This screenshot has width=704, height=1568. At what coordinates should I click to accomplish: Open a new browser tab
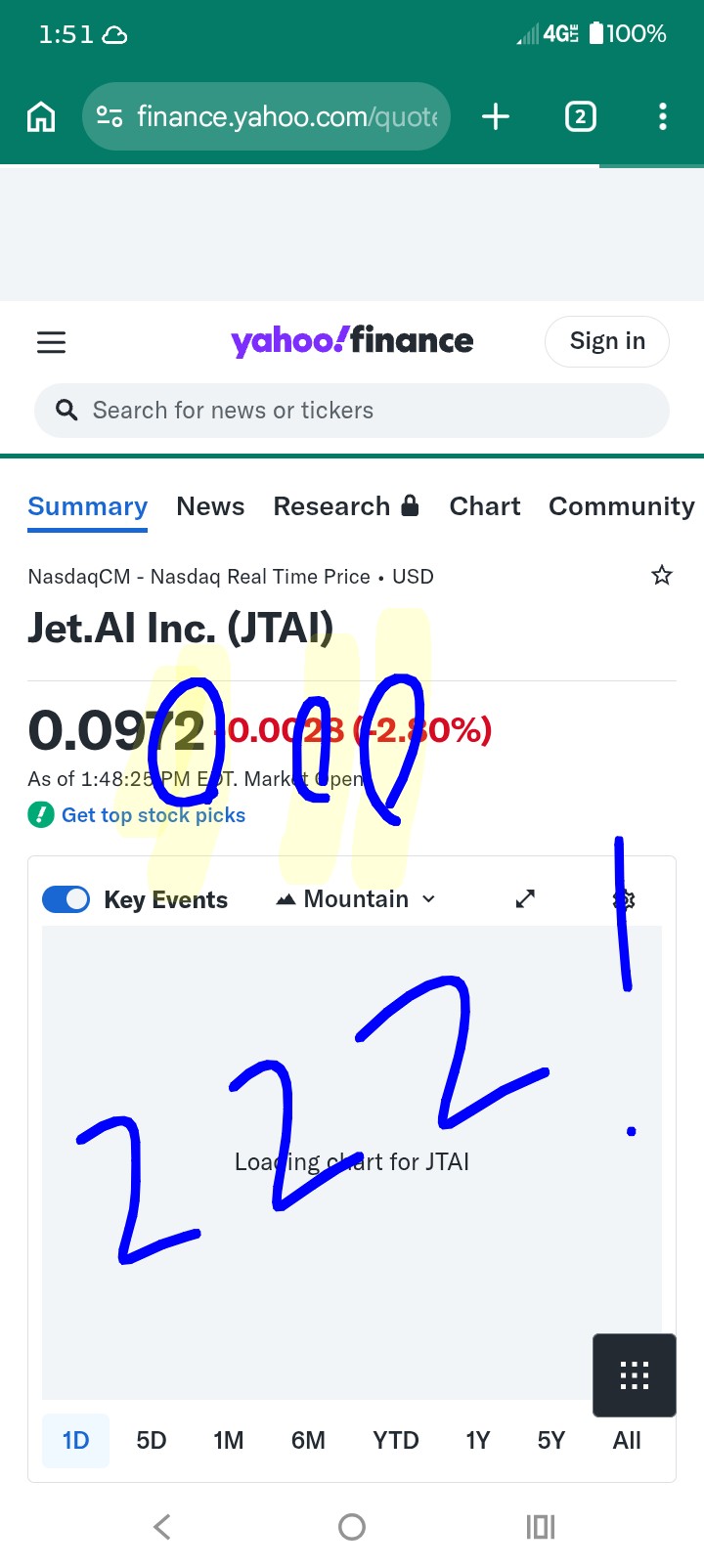click(x=496, y=117)
